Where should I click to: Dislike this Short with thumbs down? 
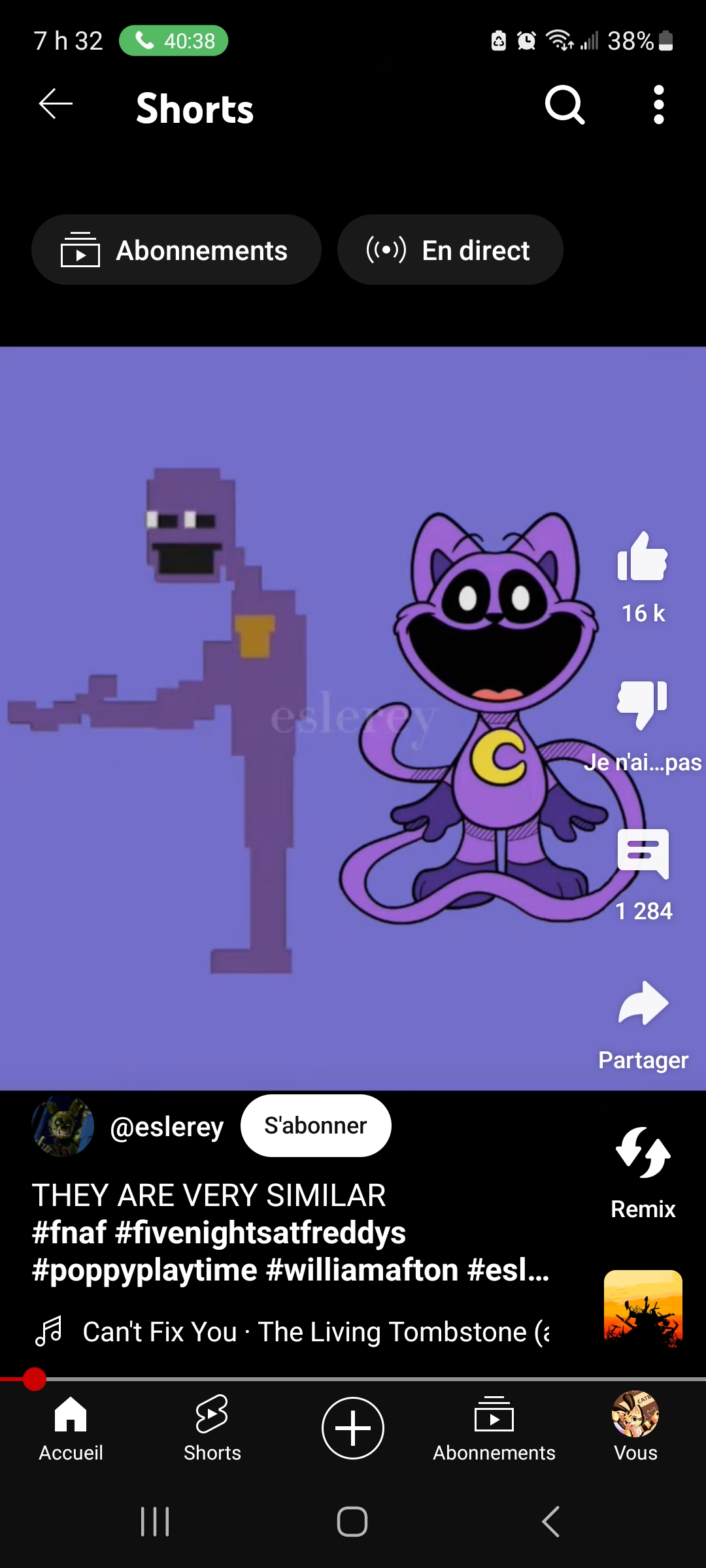[x=643, y=704]
